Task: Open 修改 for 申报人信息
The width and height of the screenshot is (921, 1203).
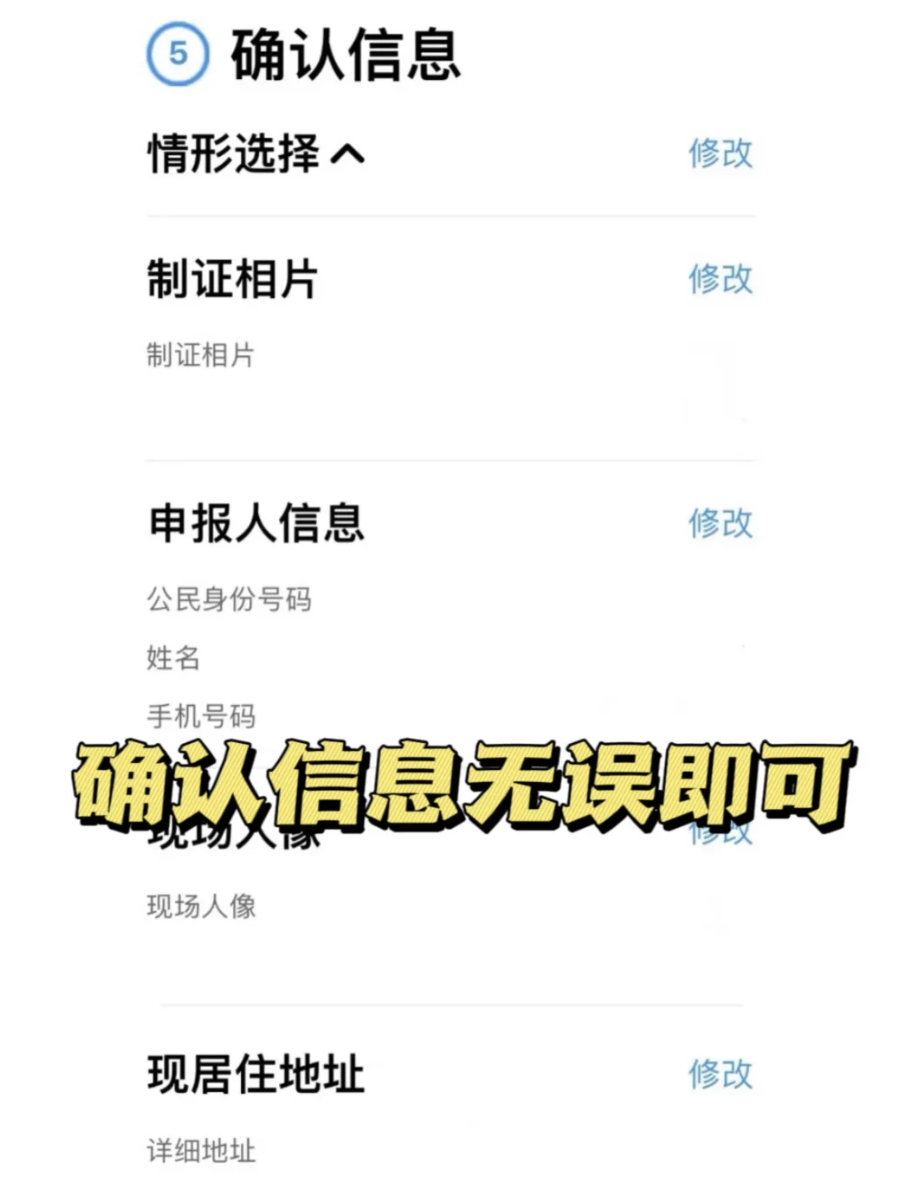Action: coord(721,523)
